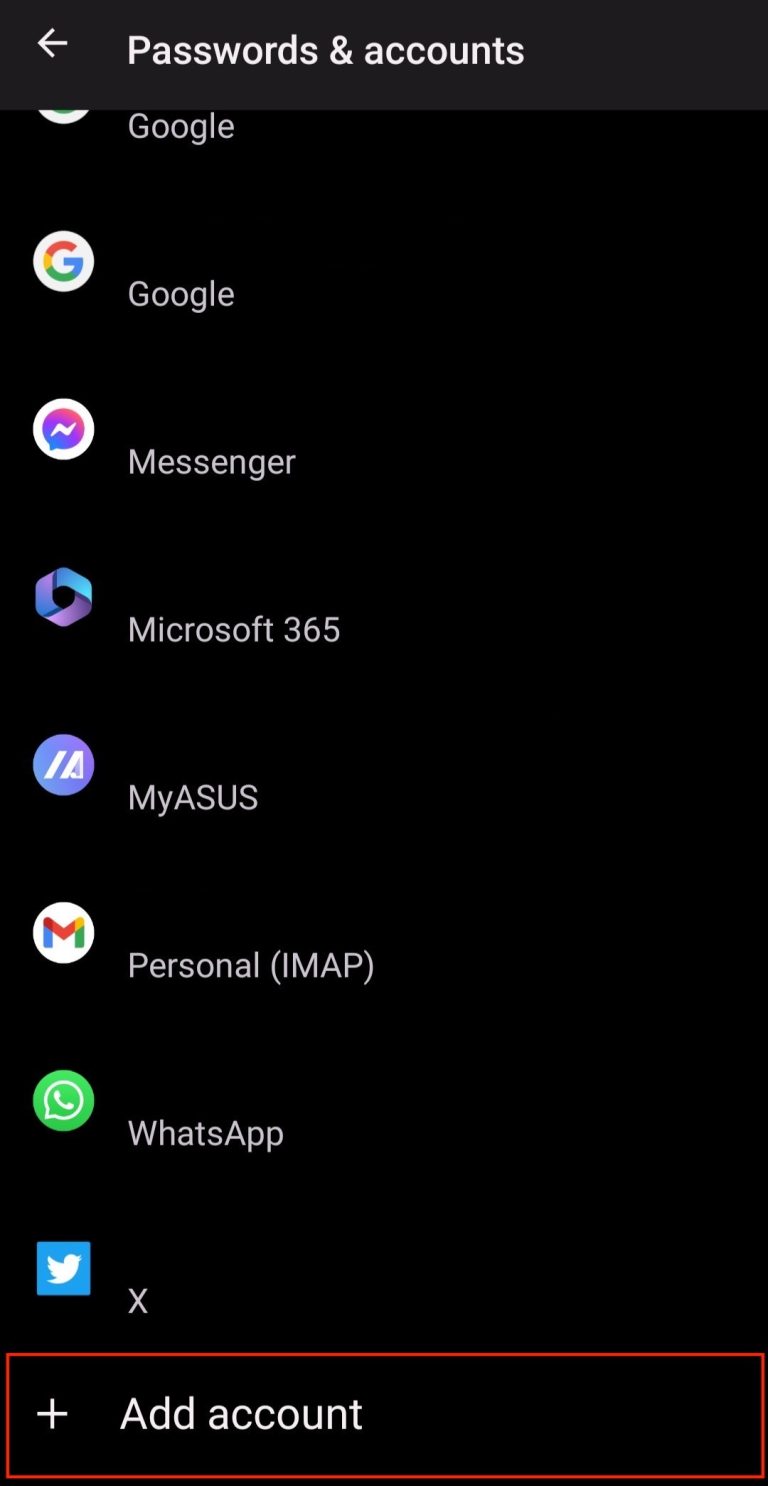The width and height of the screenshot is (768, 1486).
Task: Select the X (Twitter) bird icon
Action: click(63, 1269)
